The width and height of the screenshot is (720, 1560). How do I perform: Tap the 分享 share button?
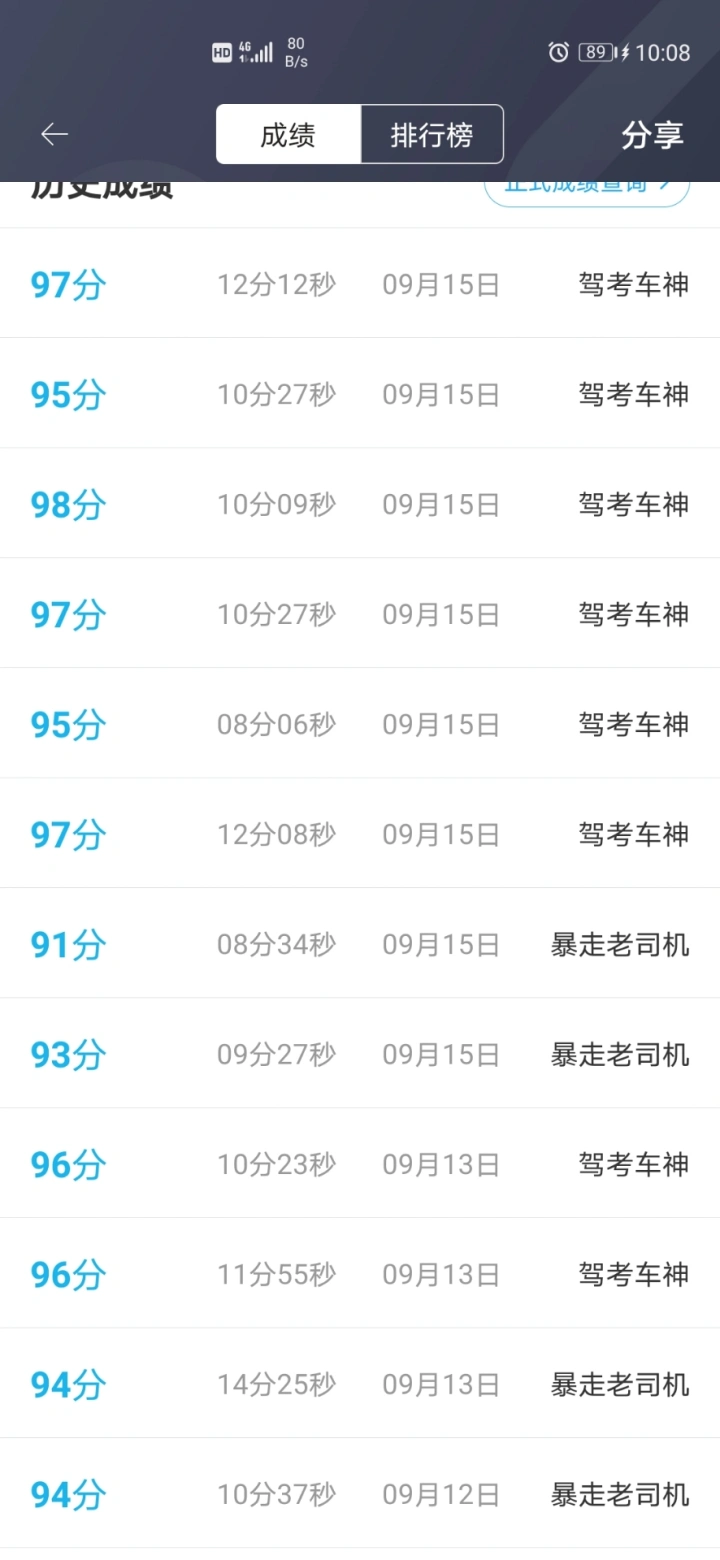point(652,134)
